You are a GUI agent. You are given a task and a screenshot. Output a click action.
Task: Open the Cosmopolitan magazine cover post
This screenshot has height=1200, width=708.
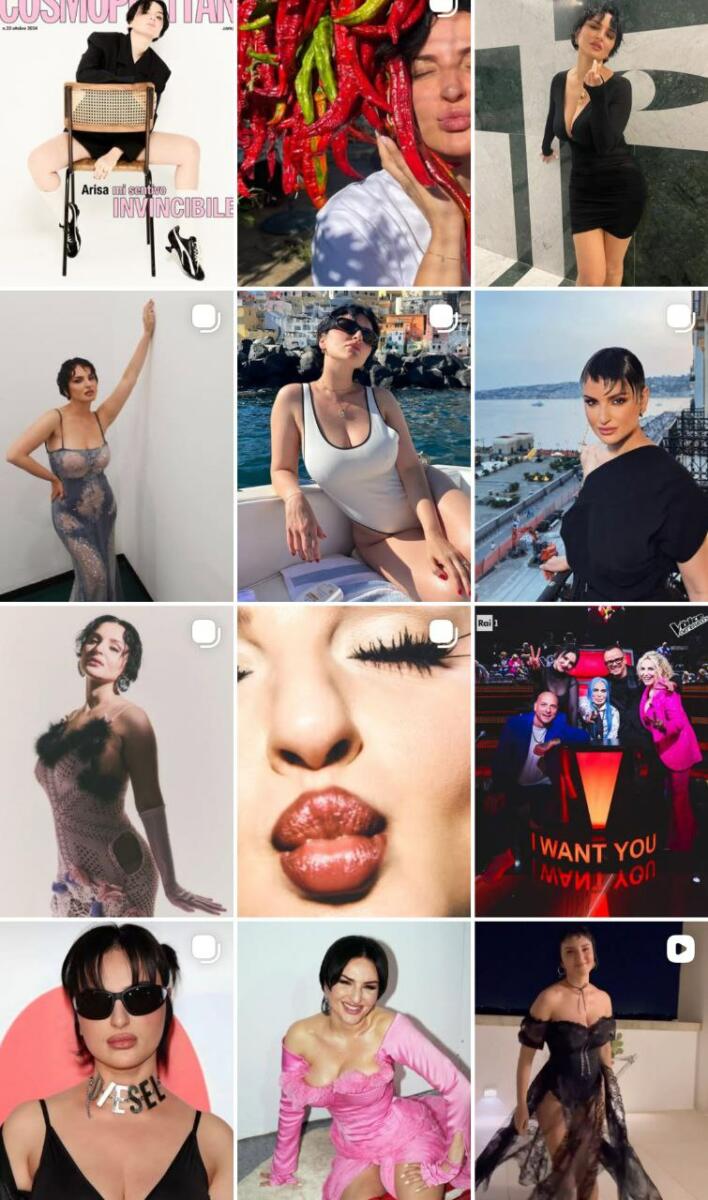pos(117,143)
